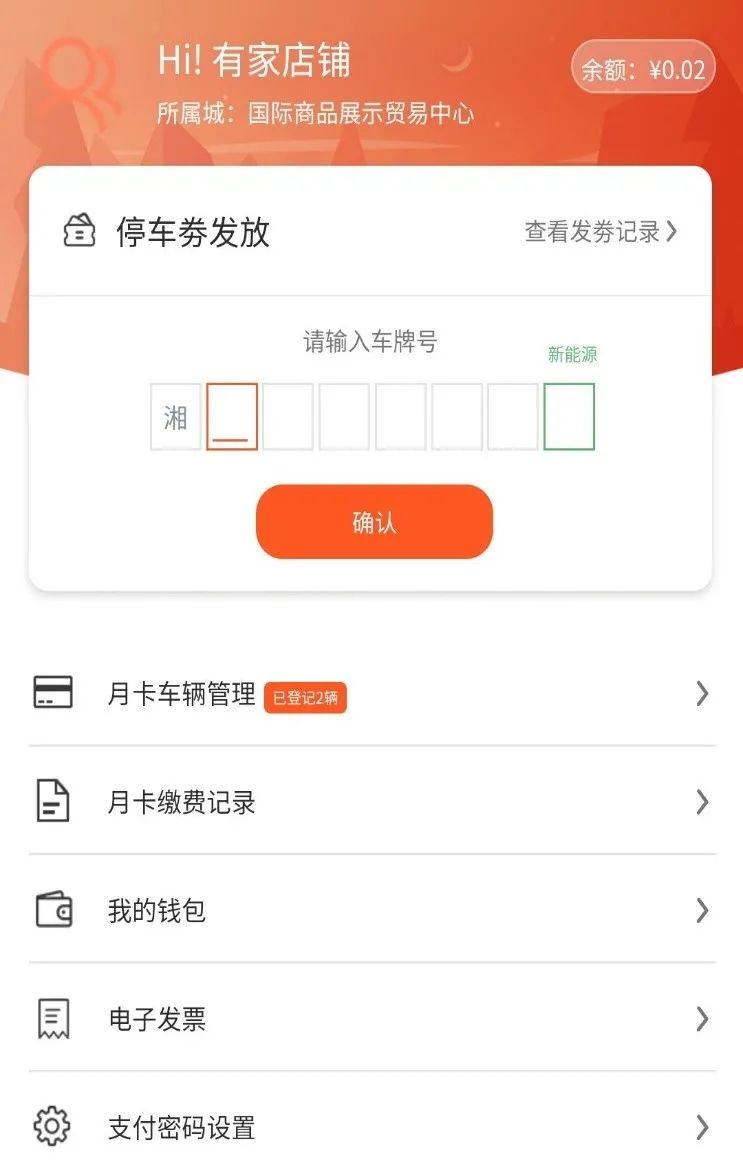Select the 湘 province box
The height and width of the screenshot is (1171, 743).
point(176,417)
